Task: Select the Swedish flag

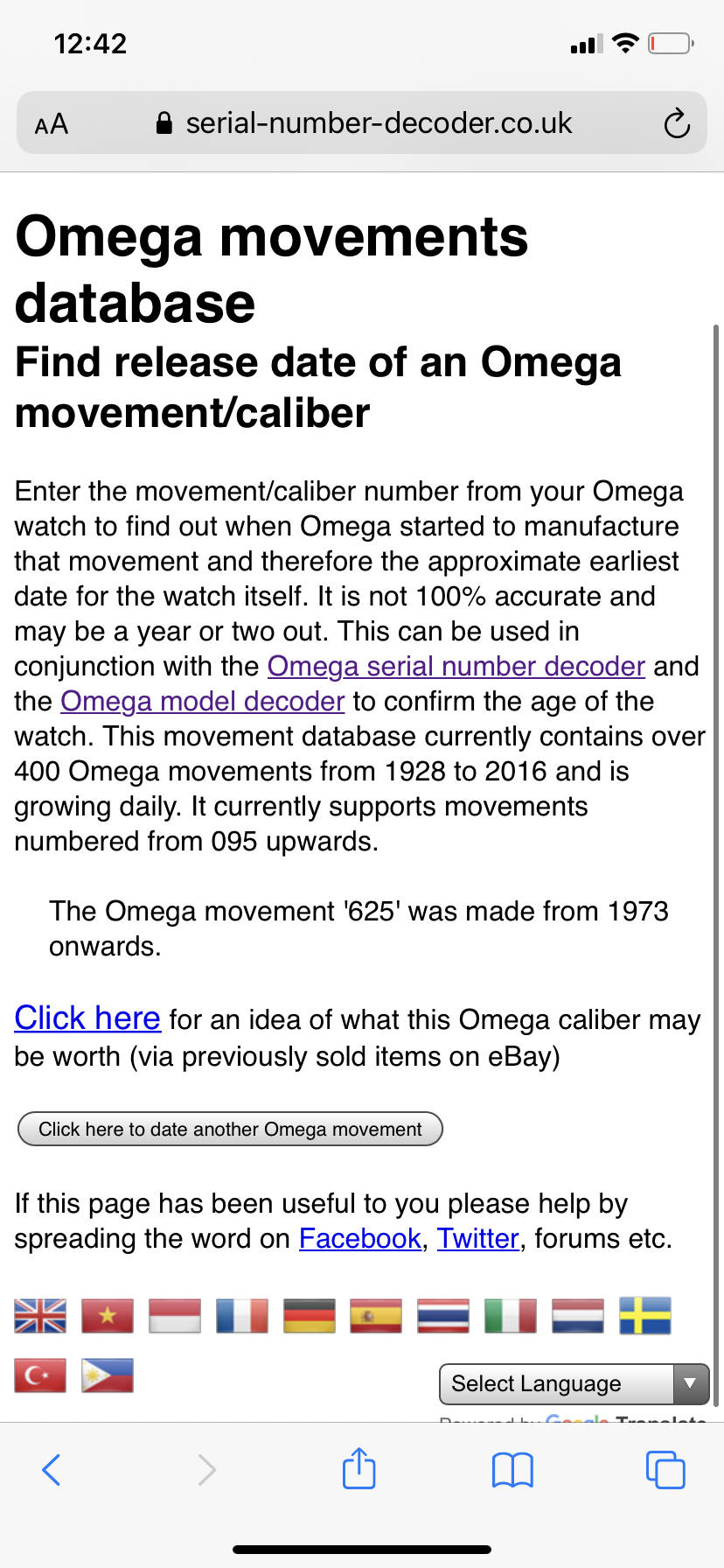Action: [x=644, y=1315]
